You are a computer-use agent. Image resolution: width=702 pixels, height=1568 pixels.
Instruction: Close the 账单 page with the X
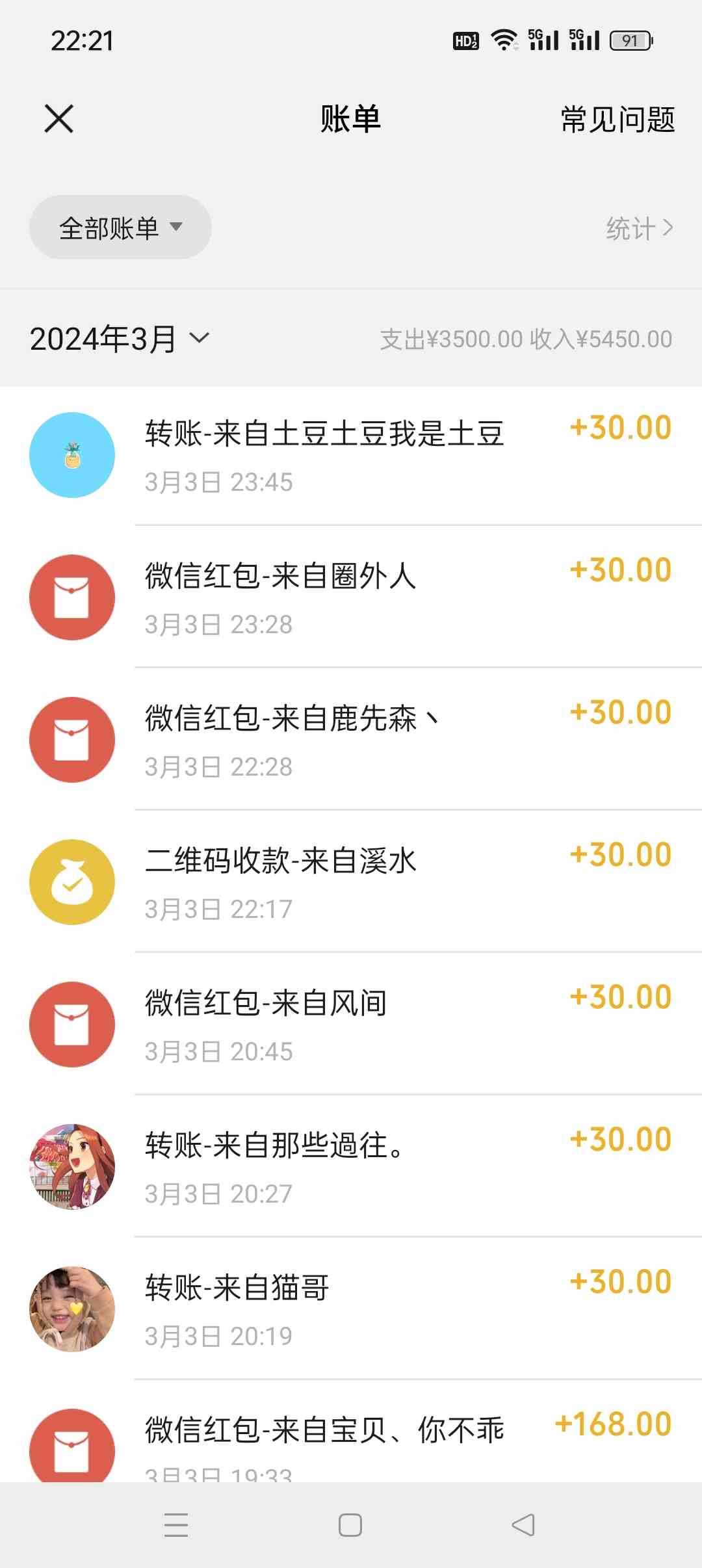tap(59, 119)
